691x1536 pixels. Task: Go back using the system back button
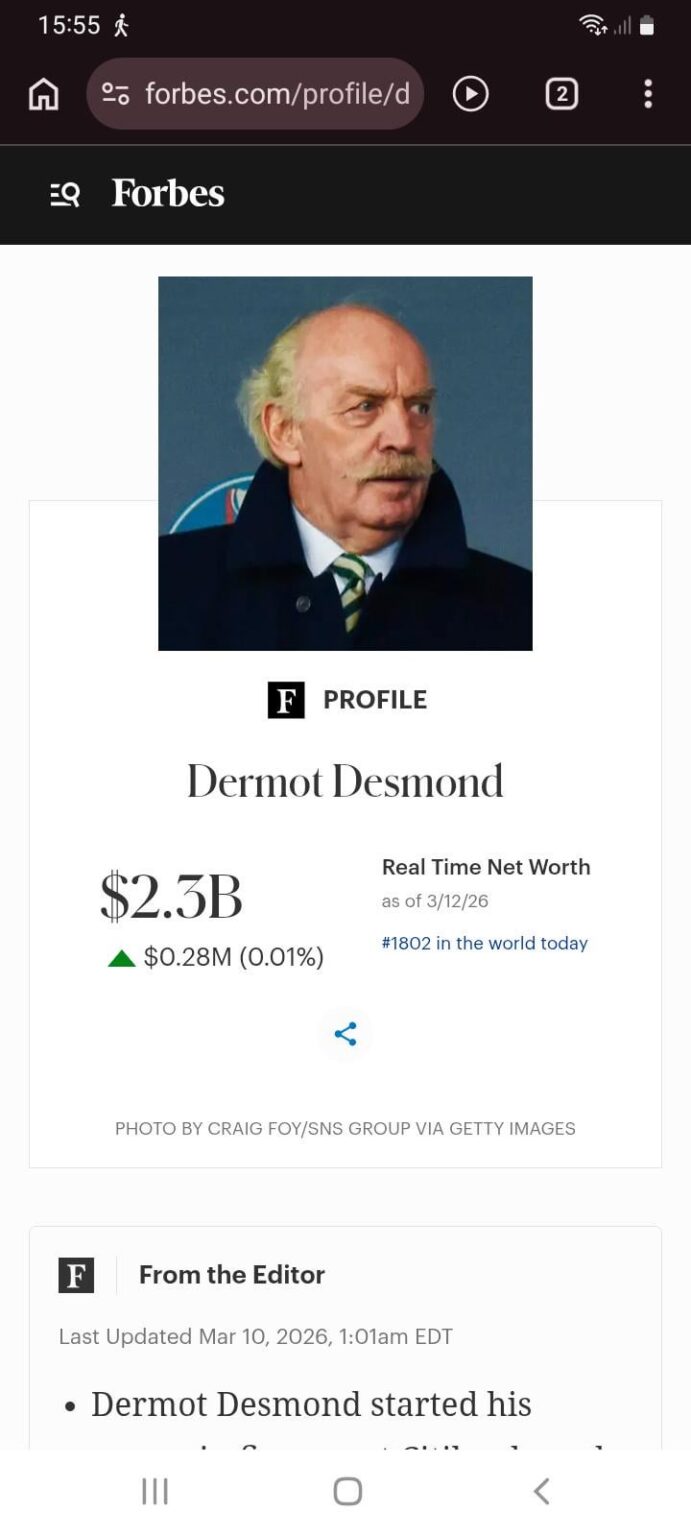click(x=541, y=1491)
